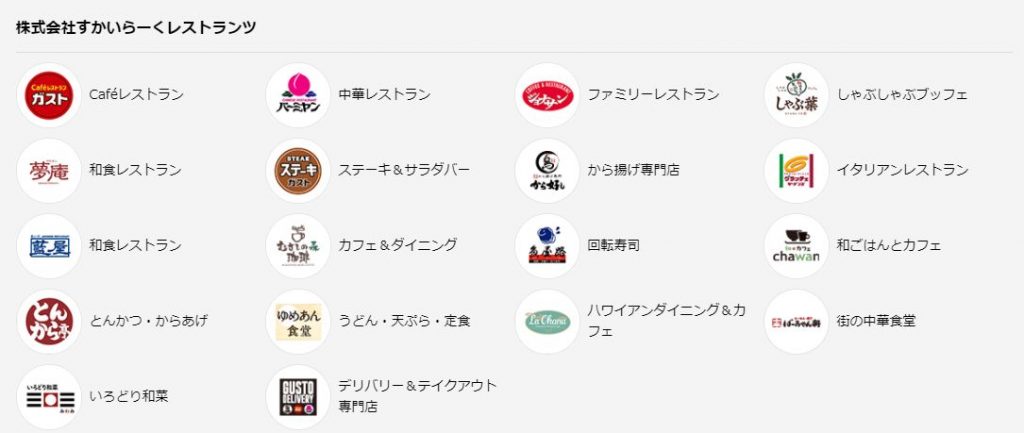Open the ジョナサン ファミリーレストラン item

(547, 95)
